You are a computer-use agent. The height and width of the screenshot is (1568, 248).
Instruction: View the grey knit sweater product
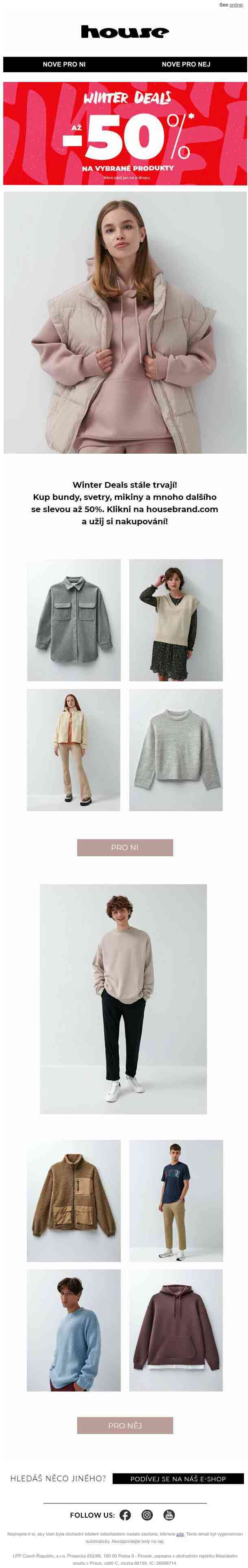click(x=176, y=749)
